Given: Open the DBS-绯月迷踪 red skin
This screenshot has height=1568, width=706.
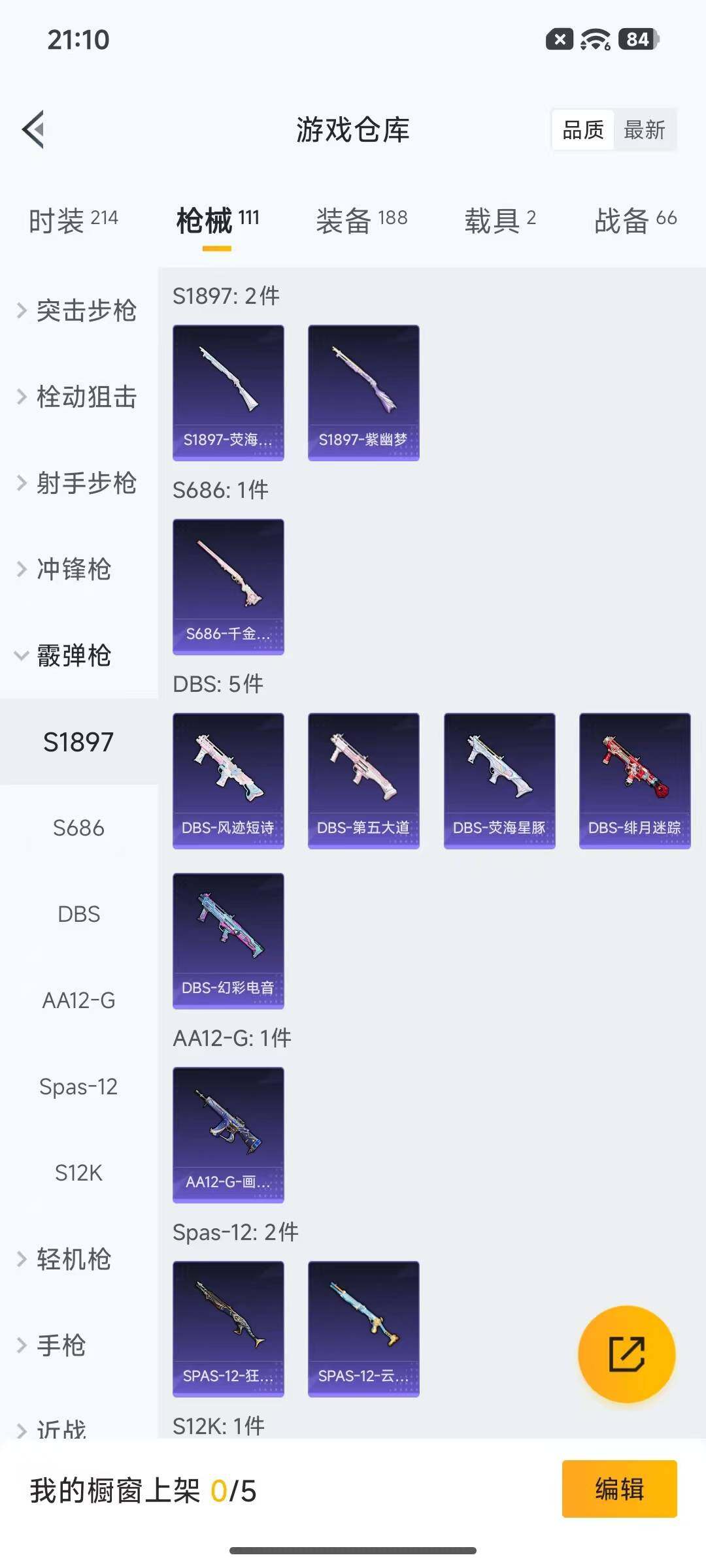Looking at the screenshot, I should (x=633, y=781).
